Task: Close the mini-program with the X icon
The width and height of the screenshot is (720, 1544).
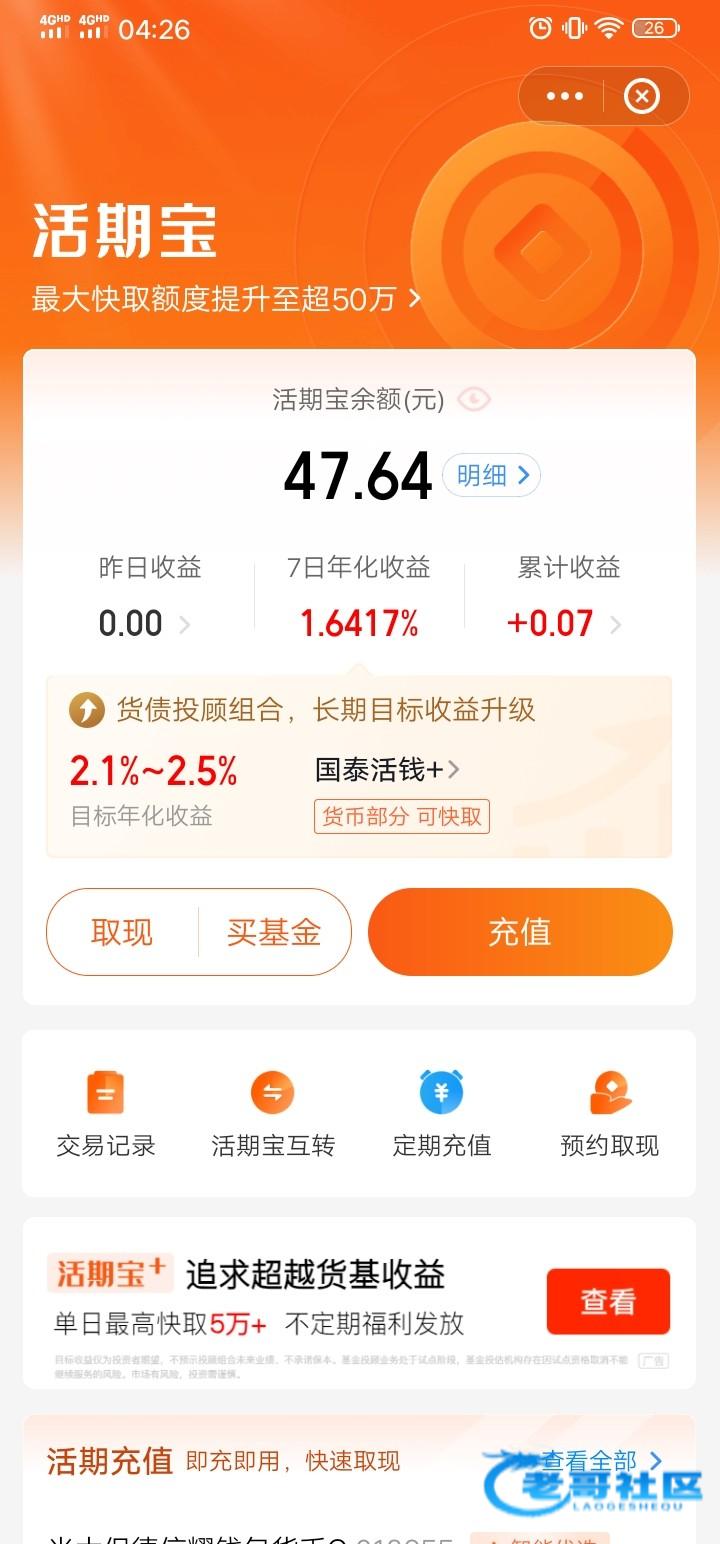Action: pos(641,96)
